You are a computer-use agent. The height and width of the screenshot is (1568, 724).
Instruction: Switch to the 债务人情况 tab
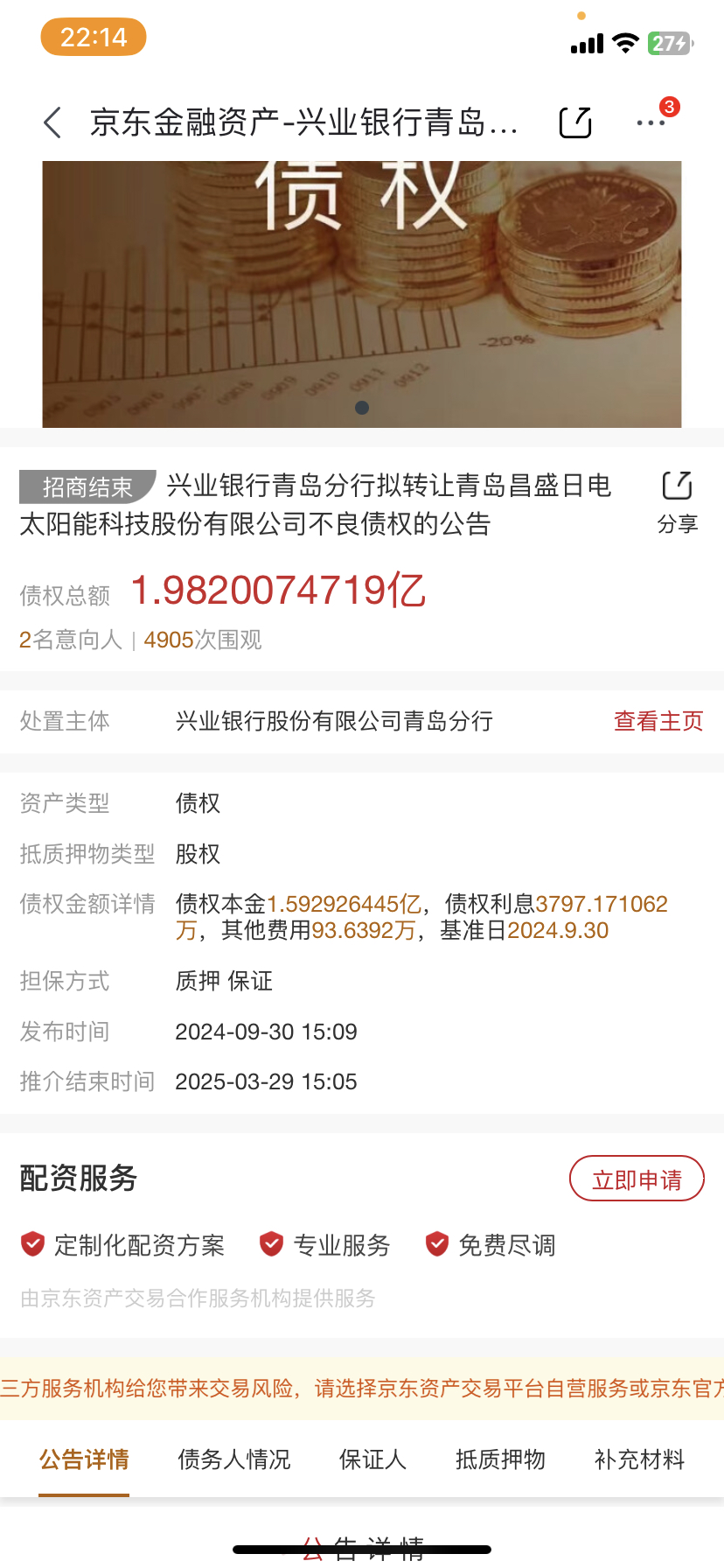(x=233, y=1459)
